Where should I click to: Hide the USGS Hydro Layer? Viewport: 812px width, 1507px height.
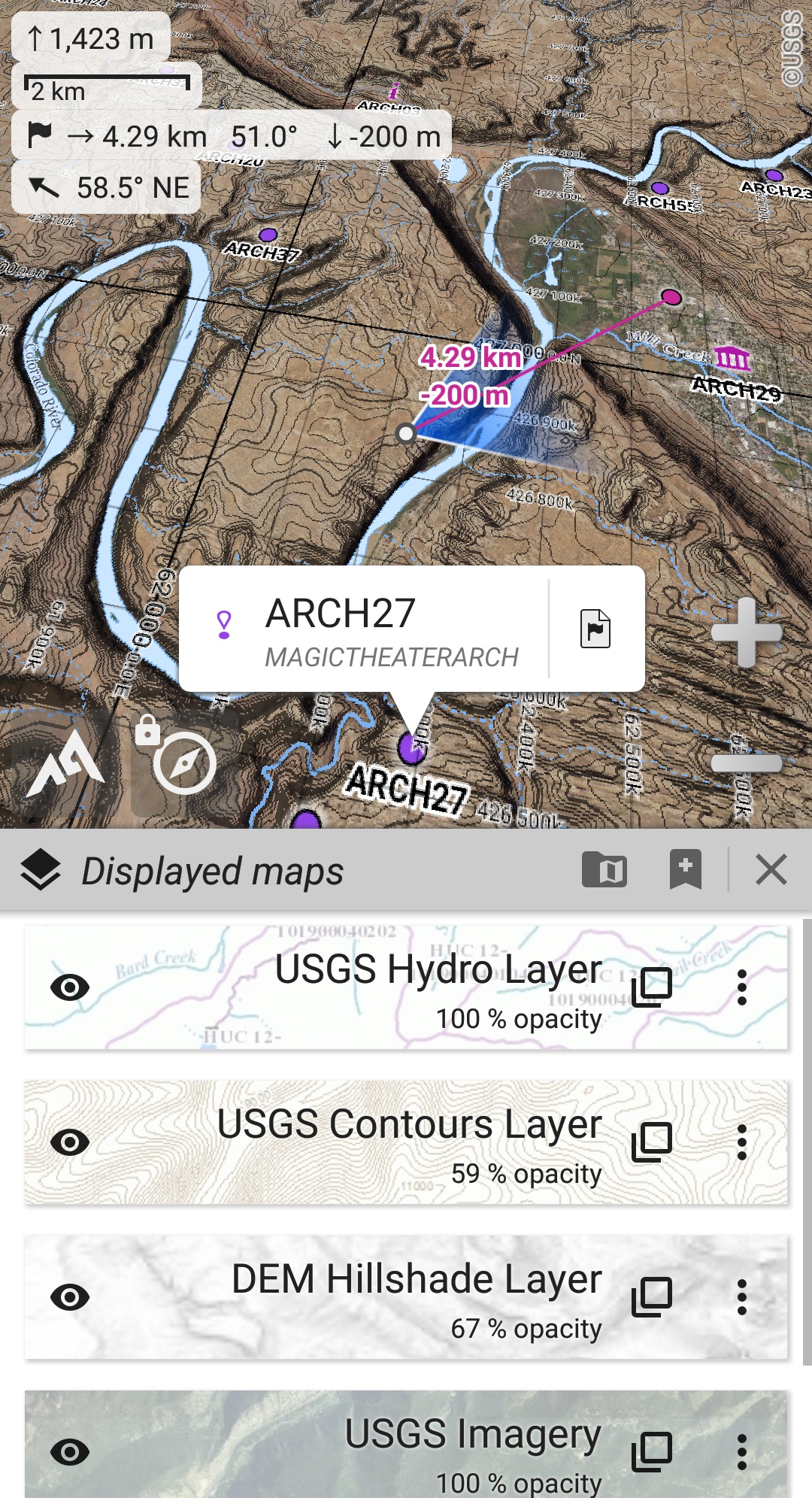(70, 987)
